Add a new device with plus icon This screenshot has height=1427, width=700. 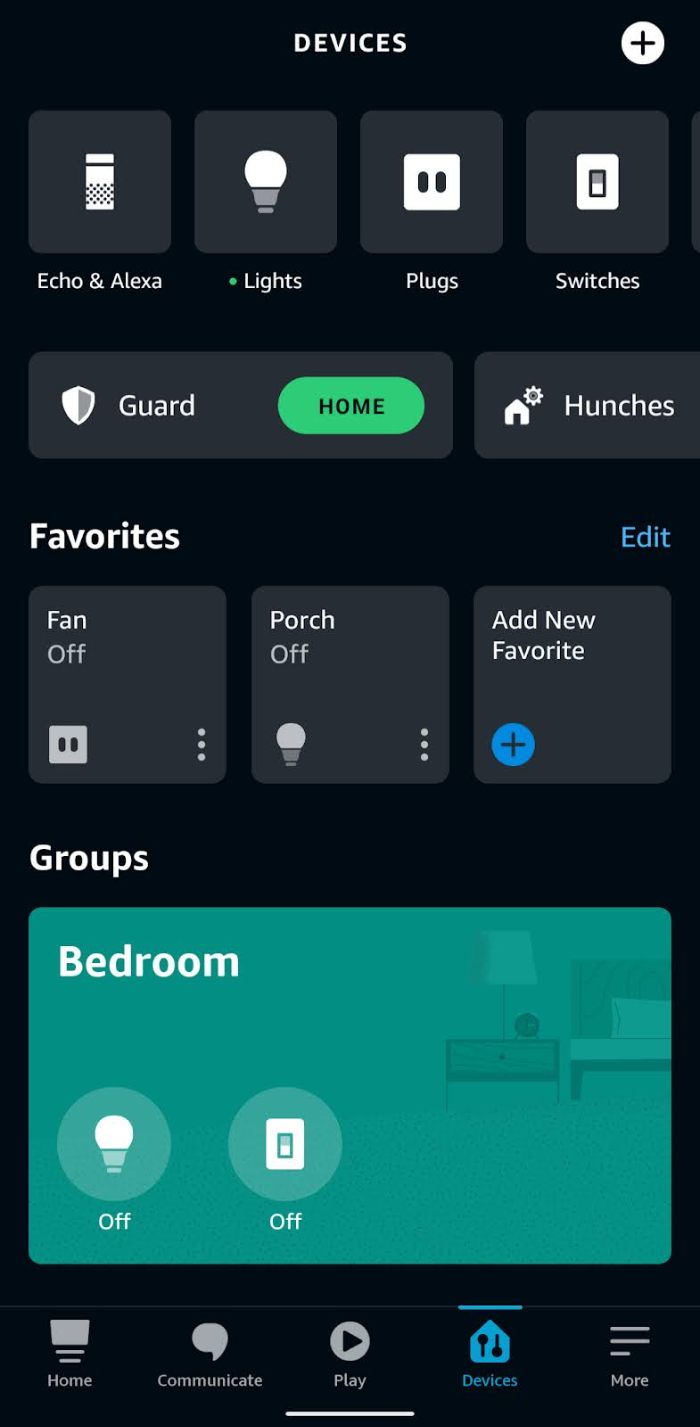tap(642, 43)
